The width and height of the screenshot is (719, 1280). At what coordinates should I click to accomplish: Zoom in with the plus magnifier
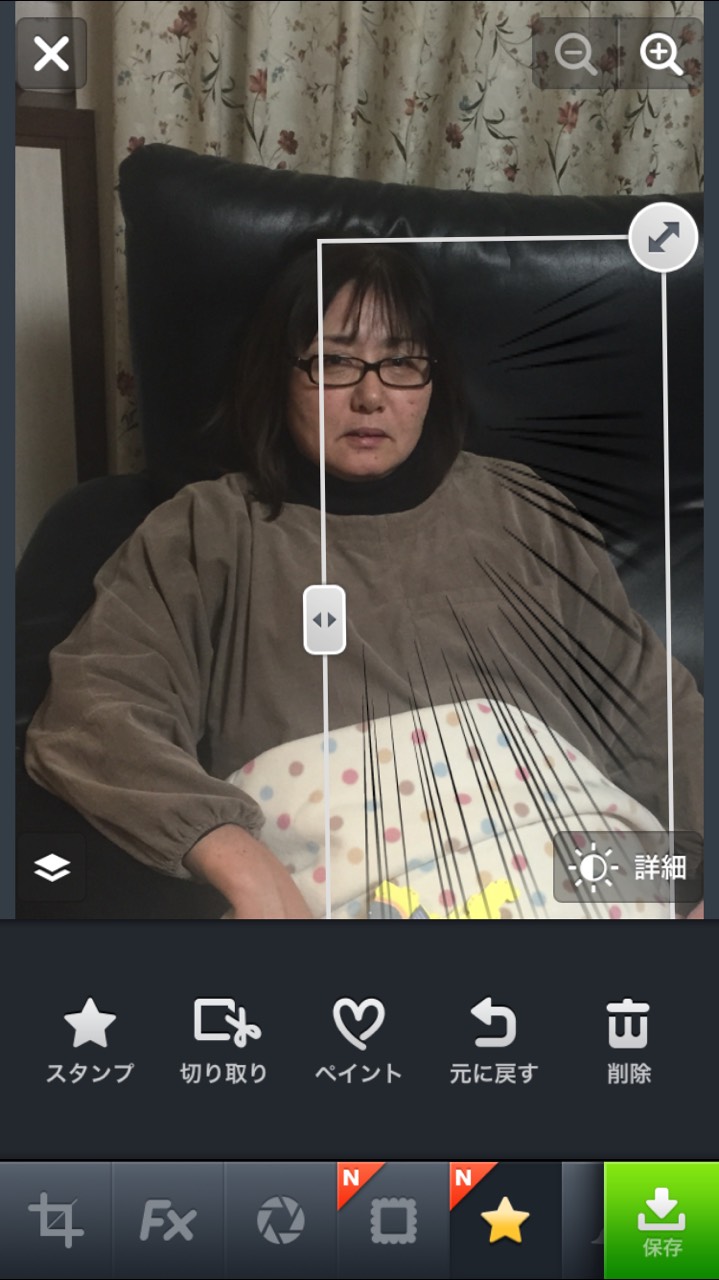point(661,55)
